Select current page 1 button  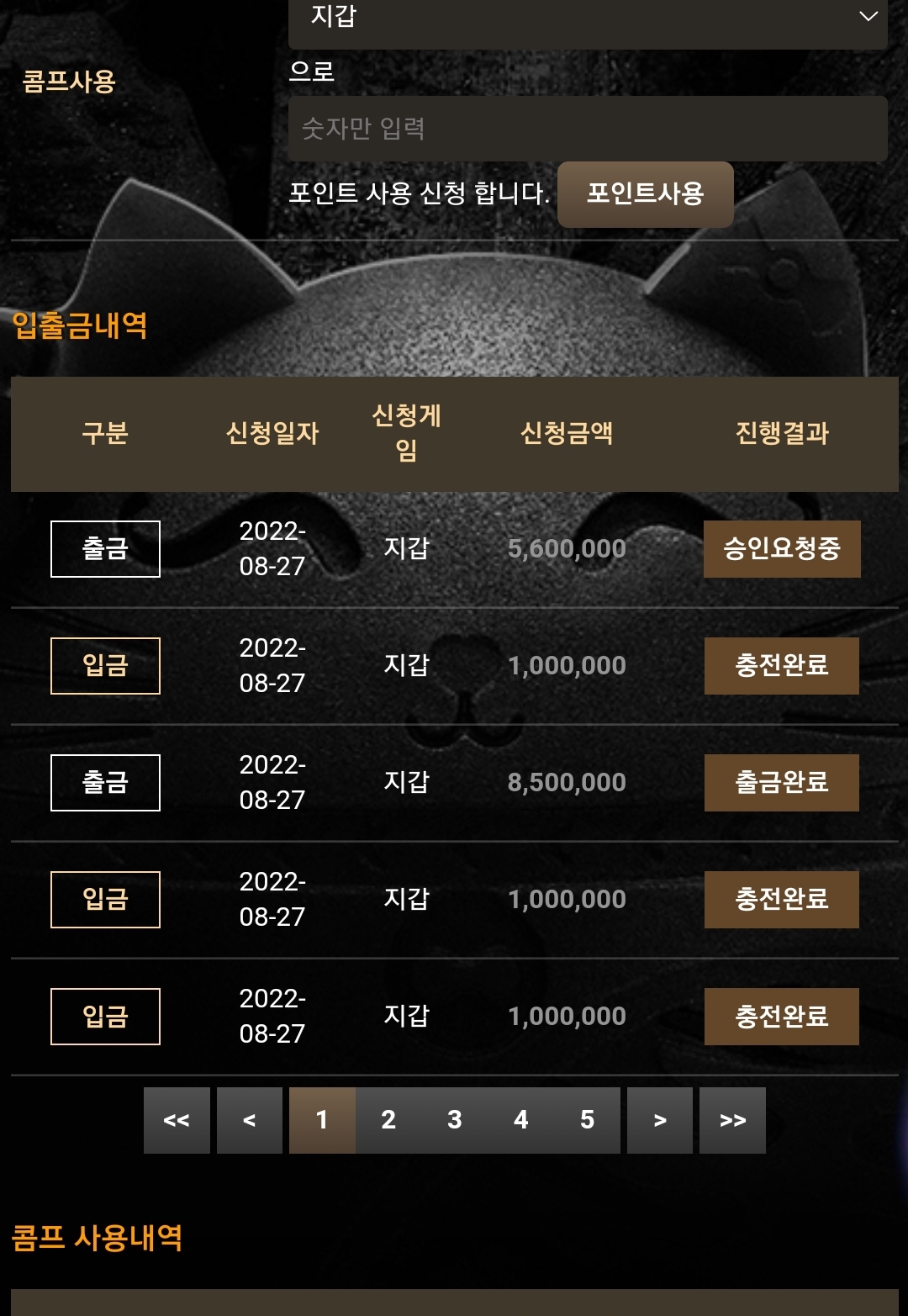coord(322,1120)
